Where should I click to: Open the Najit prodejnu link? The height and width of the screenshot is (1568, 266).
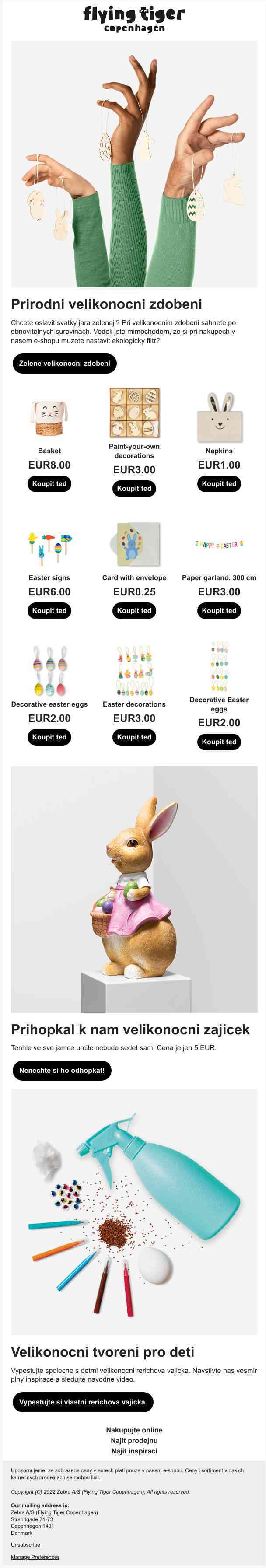coord(134,1440)
